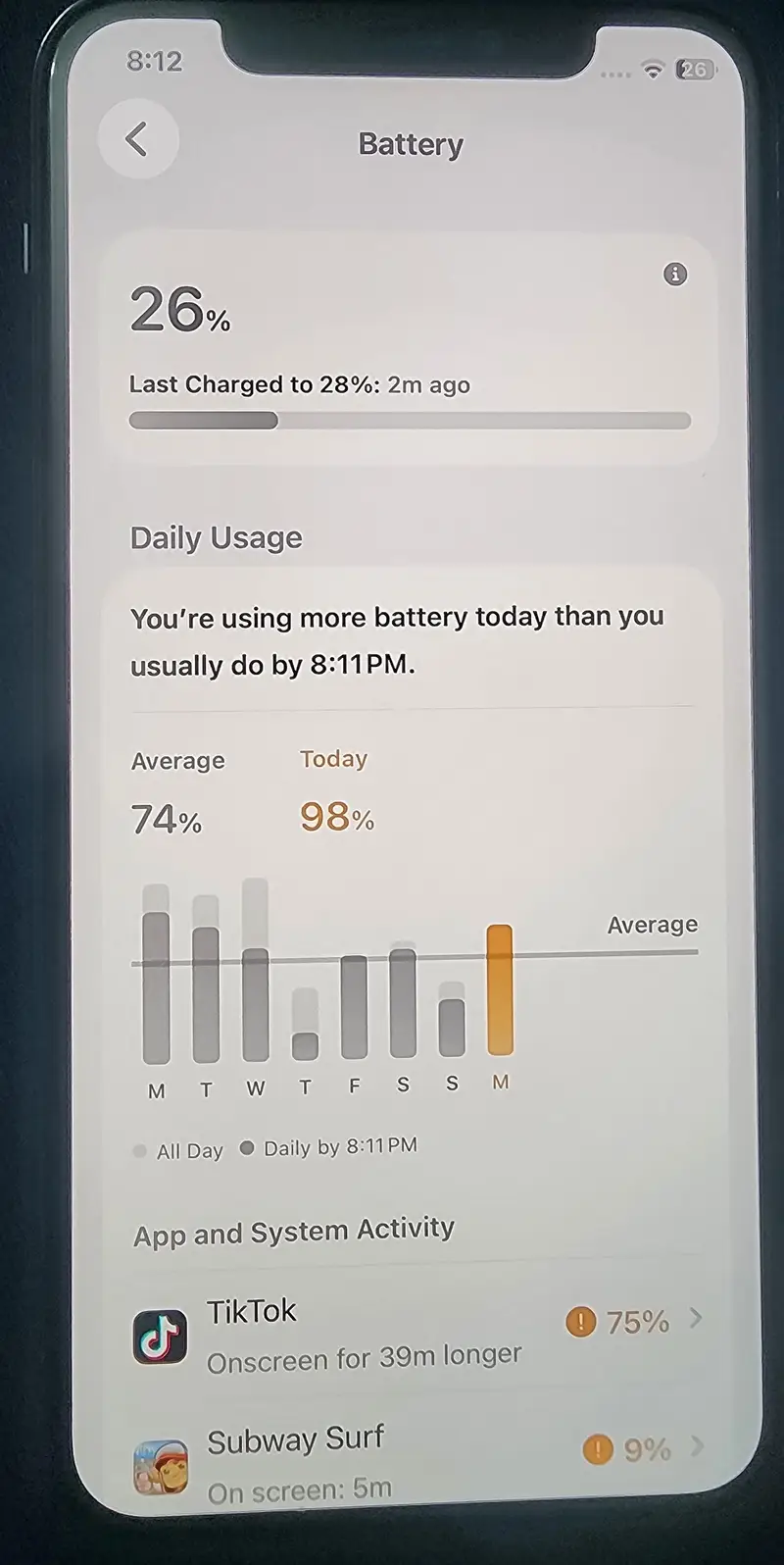
Task: Select the orange Monday usage bar
Action: [x=500, y=989]
